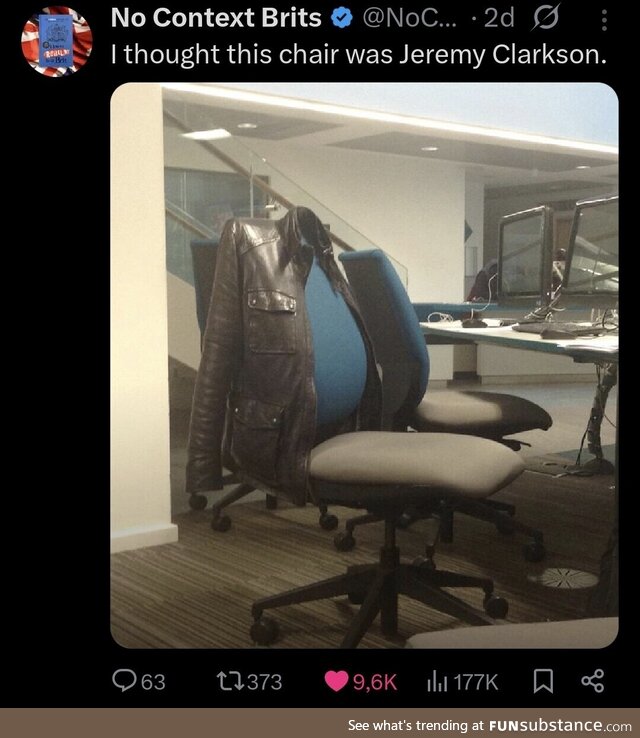The height and width of the screenshot is (738, 640).
Task: Open the No Context Brits account name
Action: [x=215, y=18]
